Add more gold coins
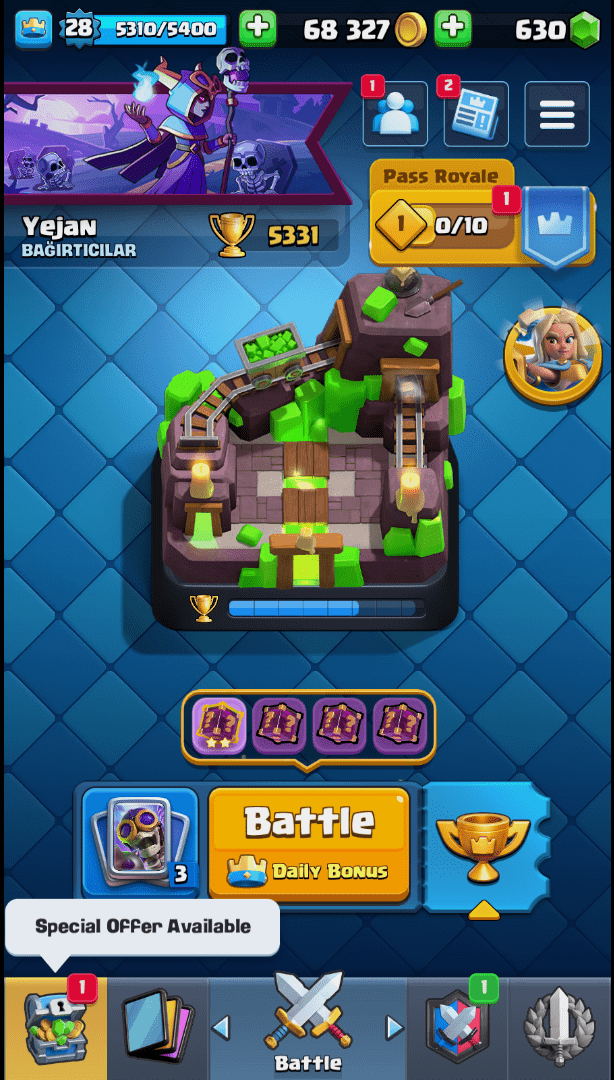 point(453,28)
